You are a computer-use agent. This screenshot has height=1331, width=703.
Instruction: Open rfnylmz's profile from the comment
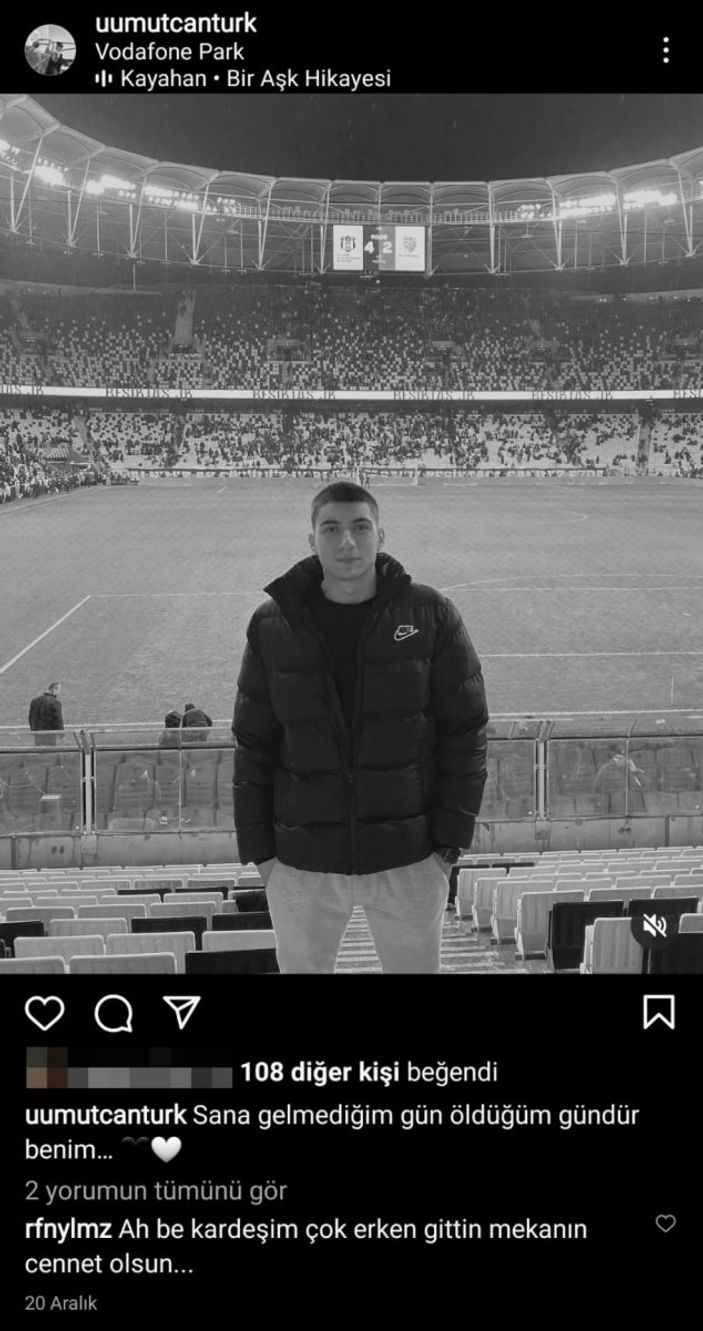click(66, 1228)
